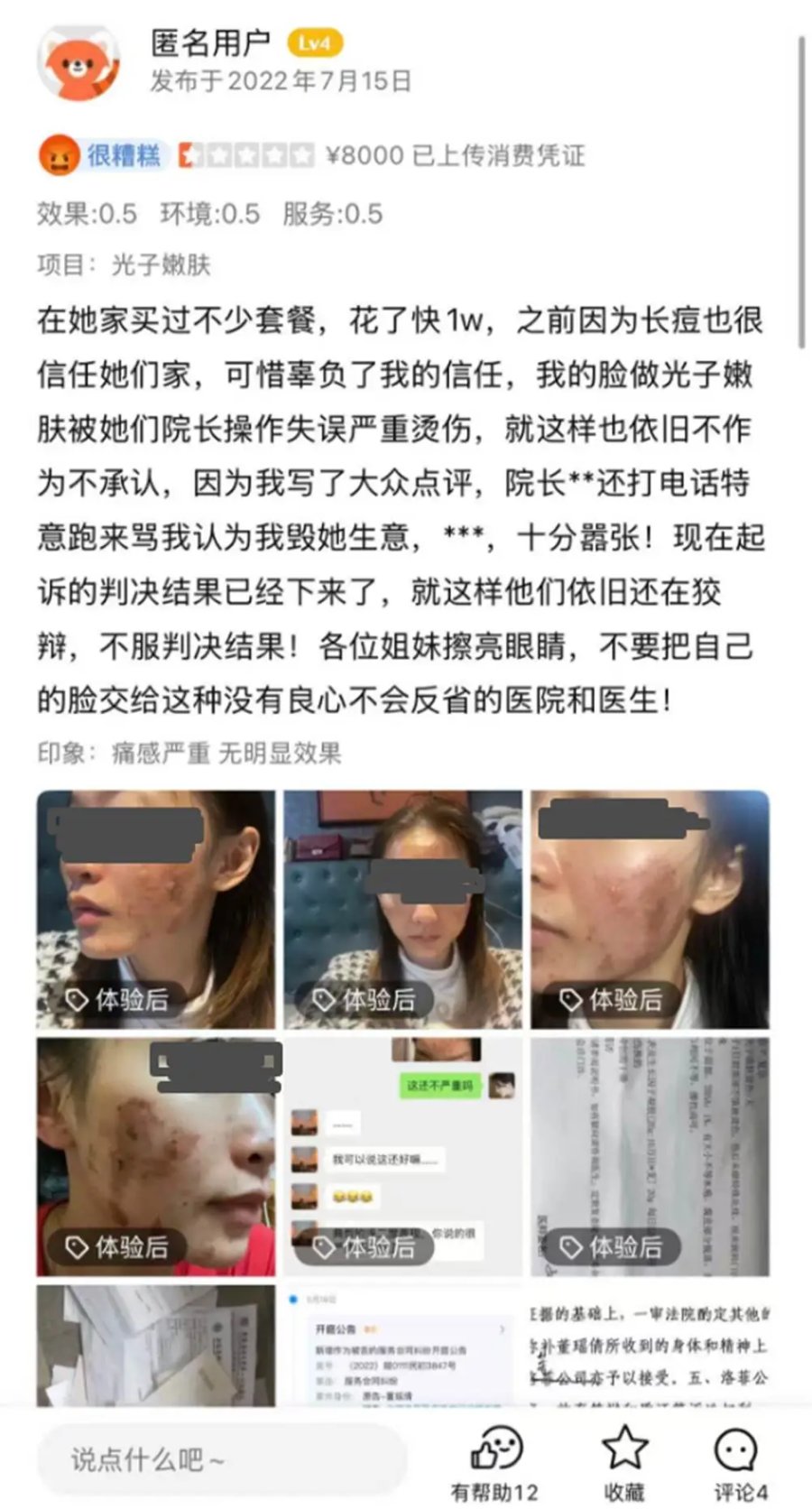The image size is (812, 1509).
Task: View the chat screenshot image
Action: [x=402, y=1156]
